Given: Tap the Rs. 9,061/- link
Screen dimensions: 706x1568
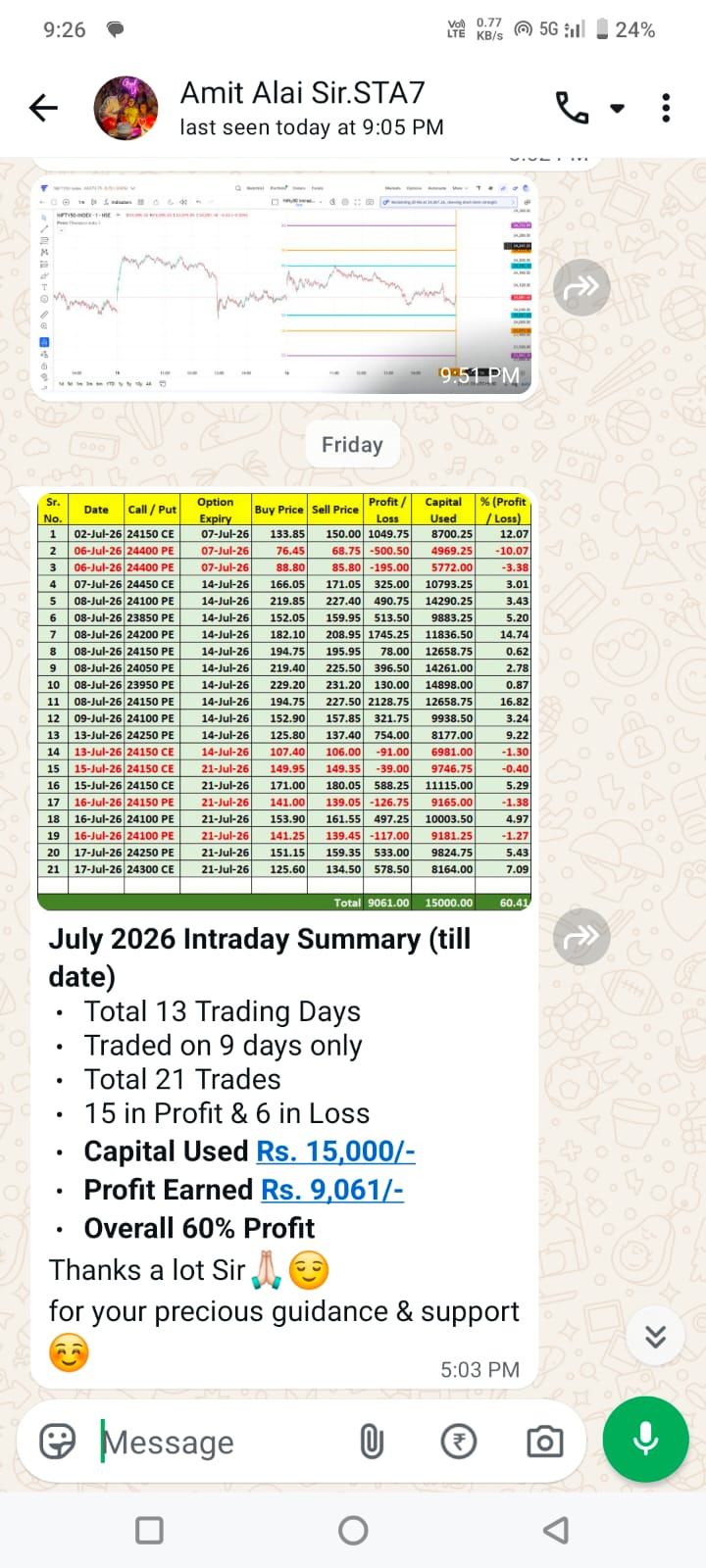Looking at the screenshot, I should pyautogui.click(x=332, y=1189).
